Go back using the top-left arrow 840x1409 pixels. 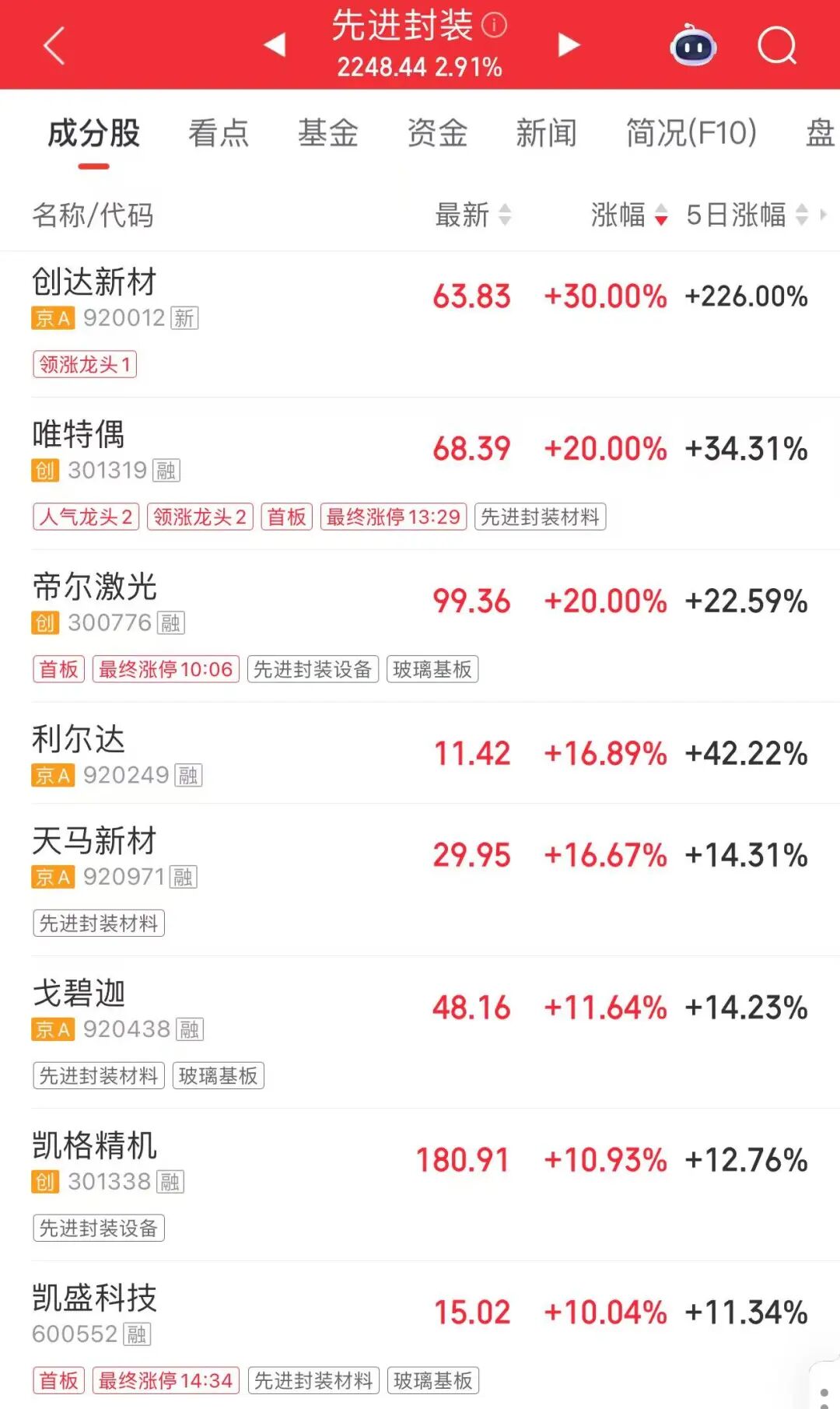pos(54,46)
